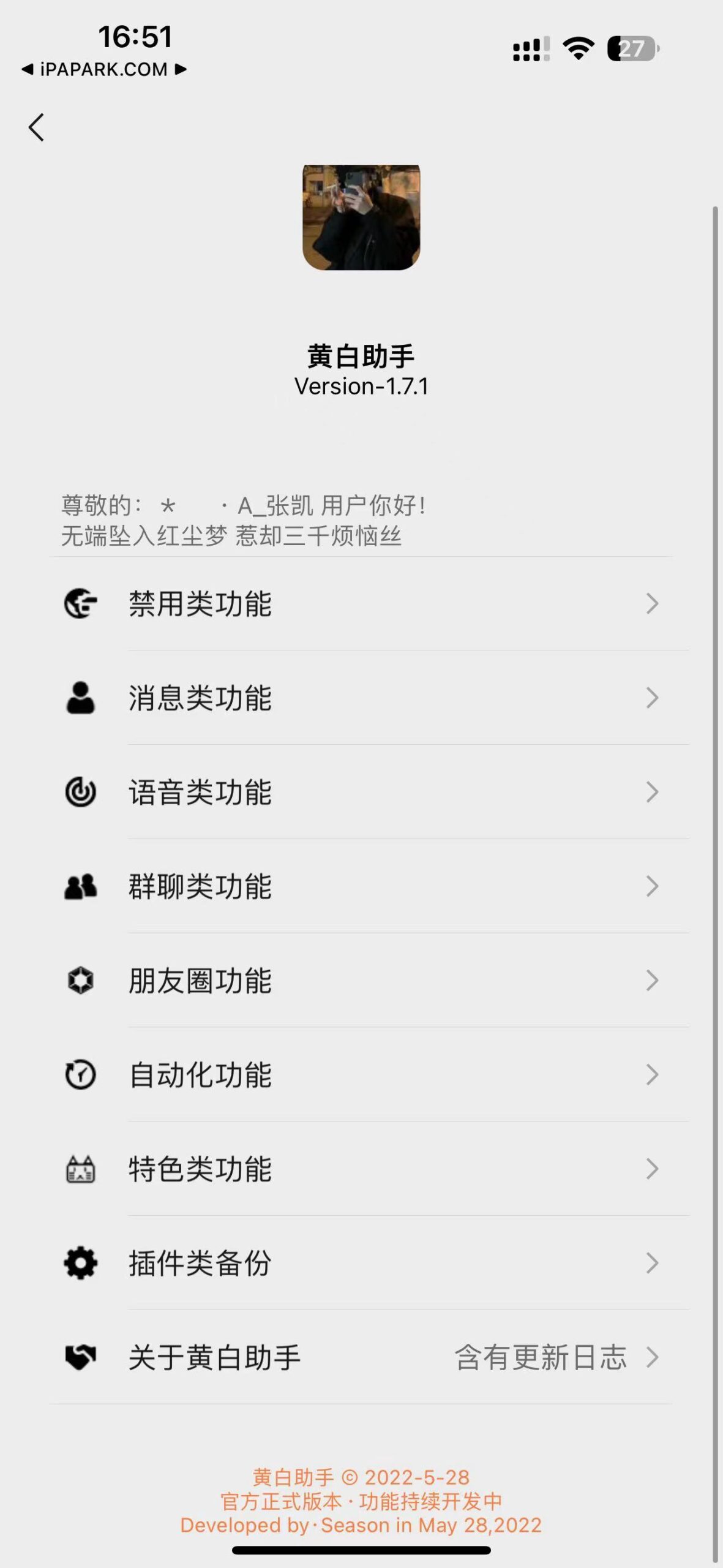The image size is (723, 1568).
Task: Select the 特色类功能 cat icon
Action: click(81, 1169)
